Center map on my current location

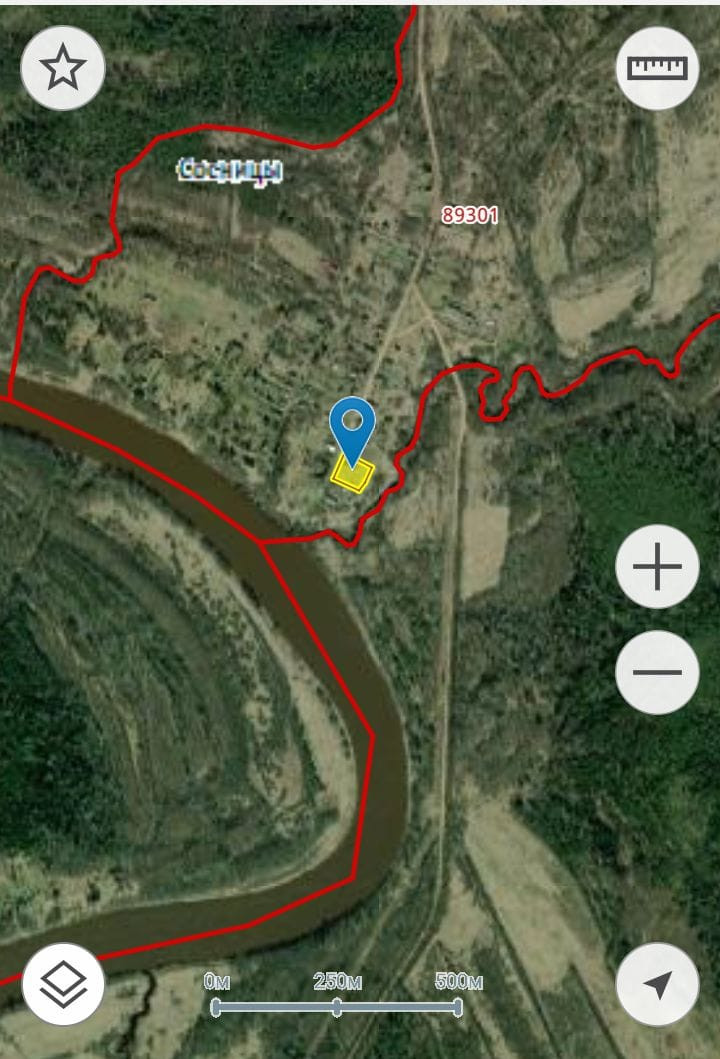pos(657,984)
